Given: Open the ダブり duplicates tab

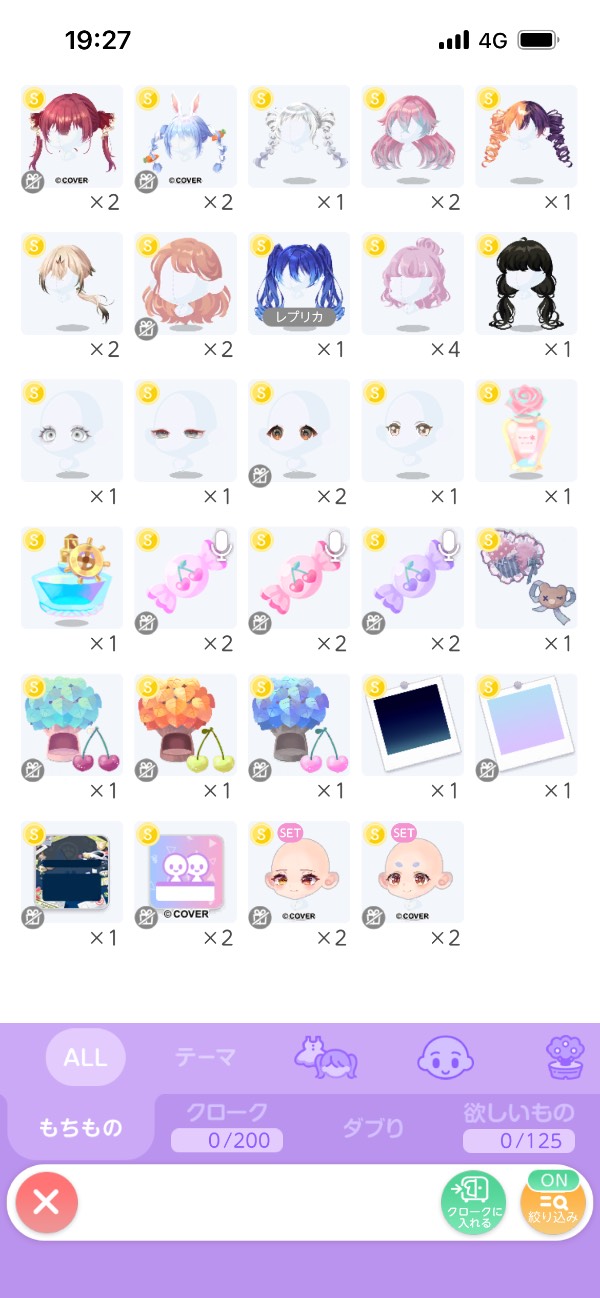Looking at the screenshot, I should pyautogui.click(x=373, y=1128).
